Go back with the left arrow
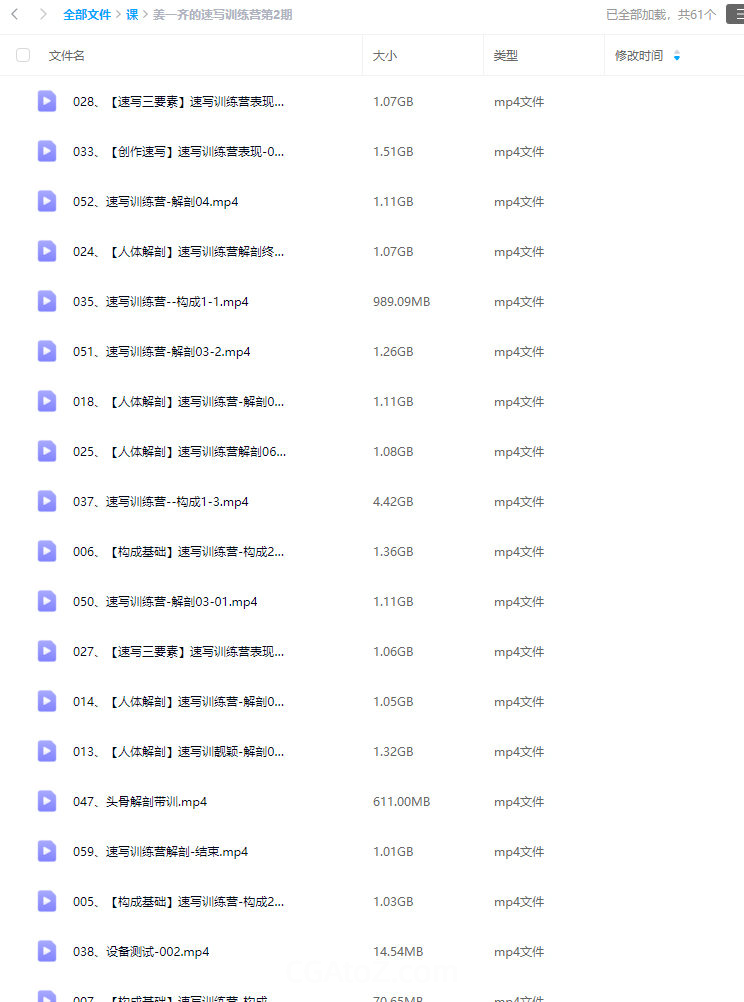The image size is (744, 1002). 15,14
